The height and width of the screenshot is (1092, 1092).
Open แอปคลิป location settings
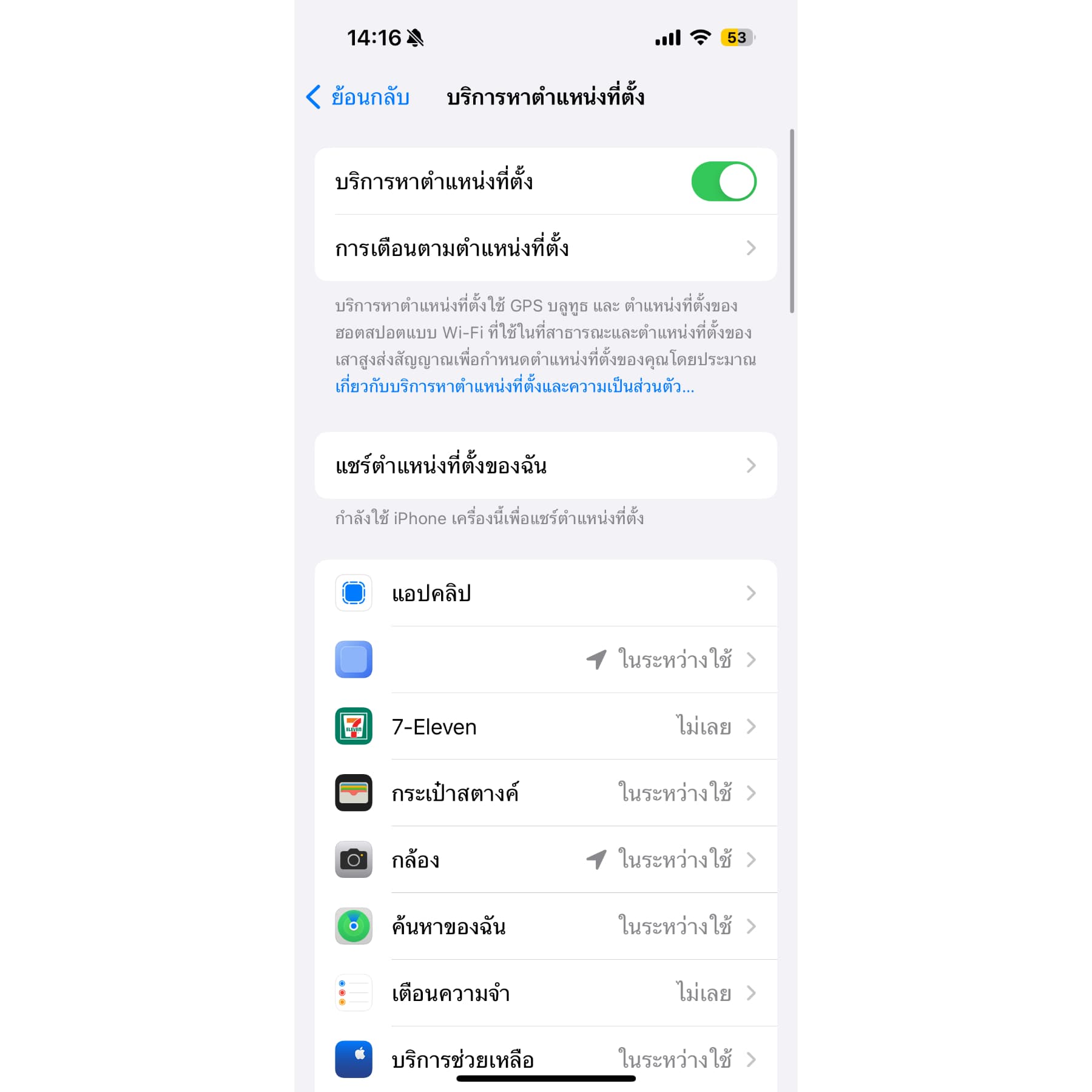click(545, 593)
